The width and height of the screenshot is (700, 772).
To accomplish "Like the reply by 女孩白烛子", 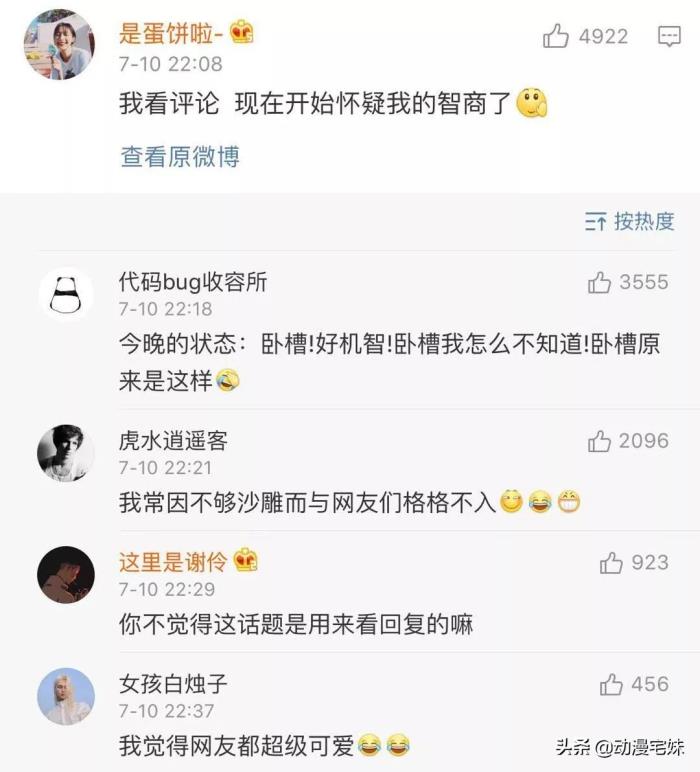I will 612,685.
